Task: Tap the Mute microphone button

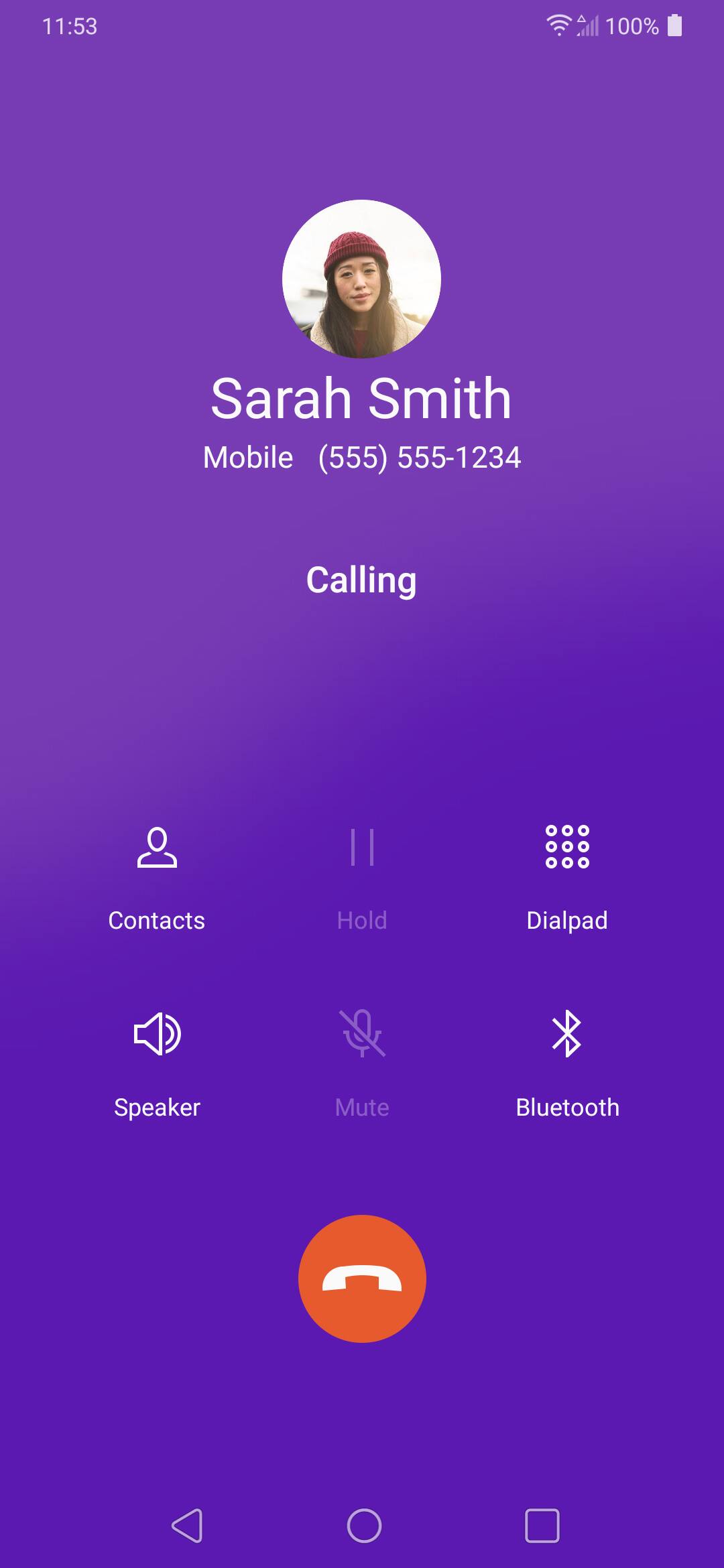Action: (x=362, y=1065)
